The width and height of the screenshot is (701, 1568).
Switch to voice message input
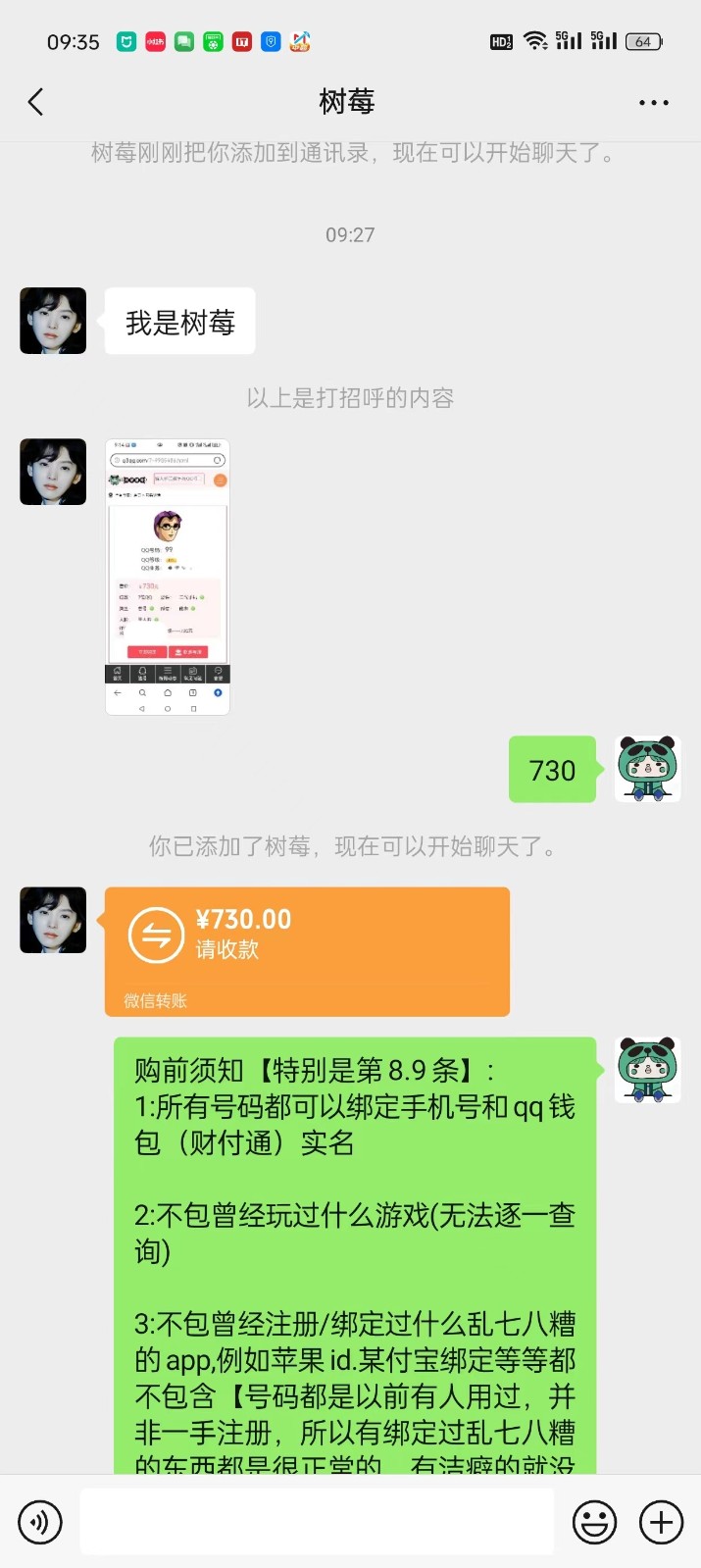tap(40, 1522)
